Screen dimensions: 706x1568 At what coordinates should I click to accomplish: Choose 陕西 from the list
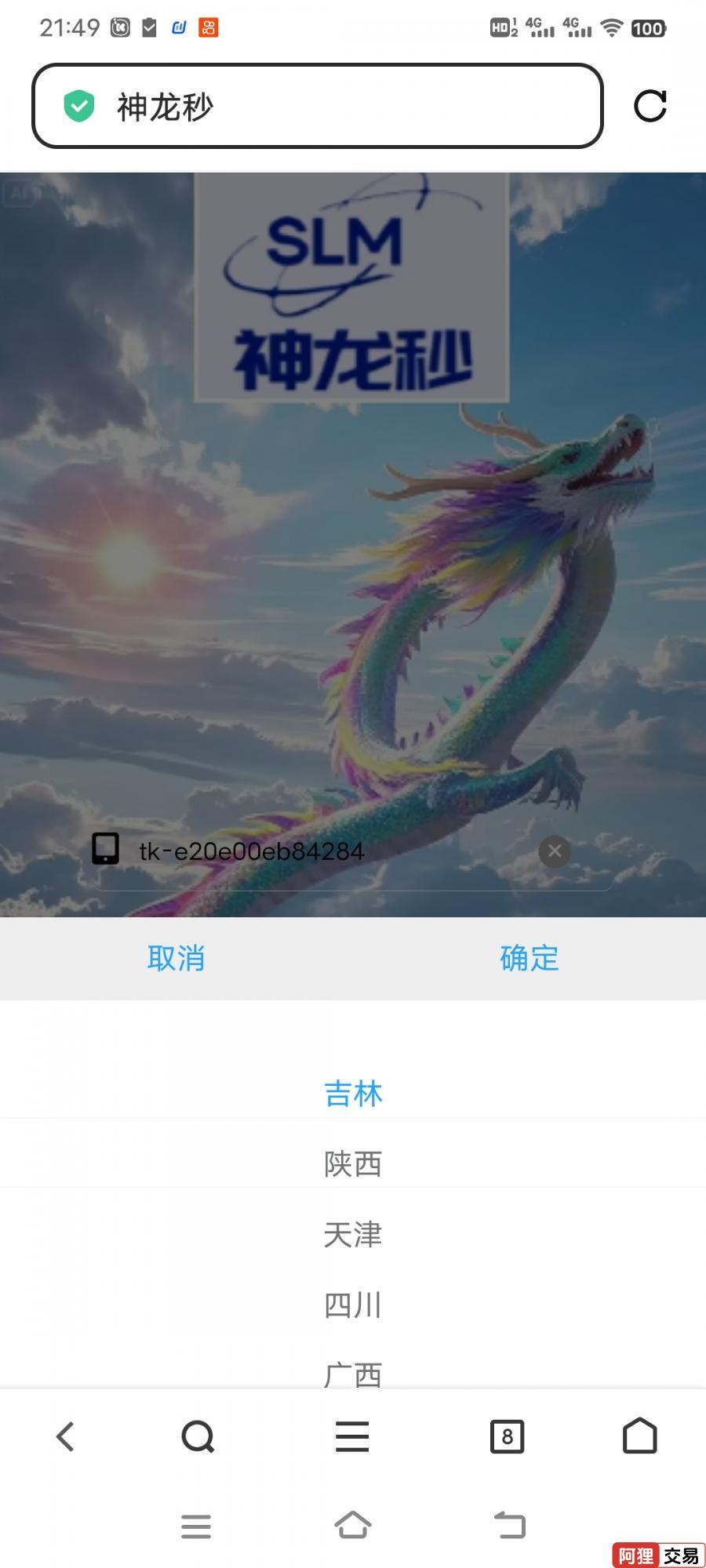353,1164
